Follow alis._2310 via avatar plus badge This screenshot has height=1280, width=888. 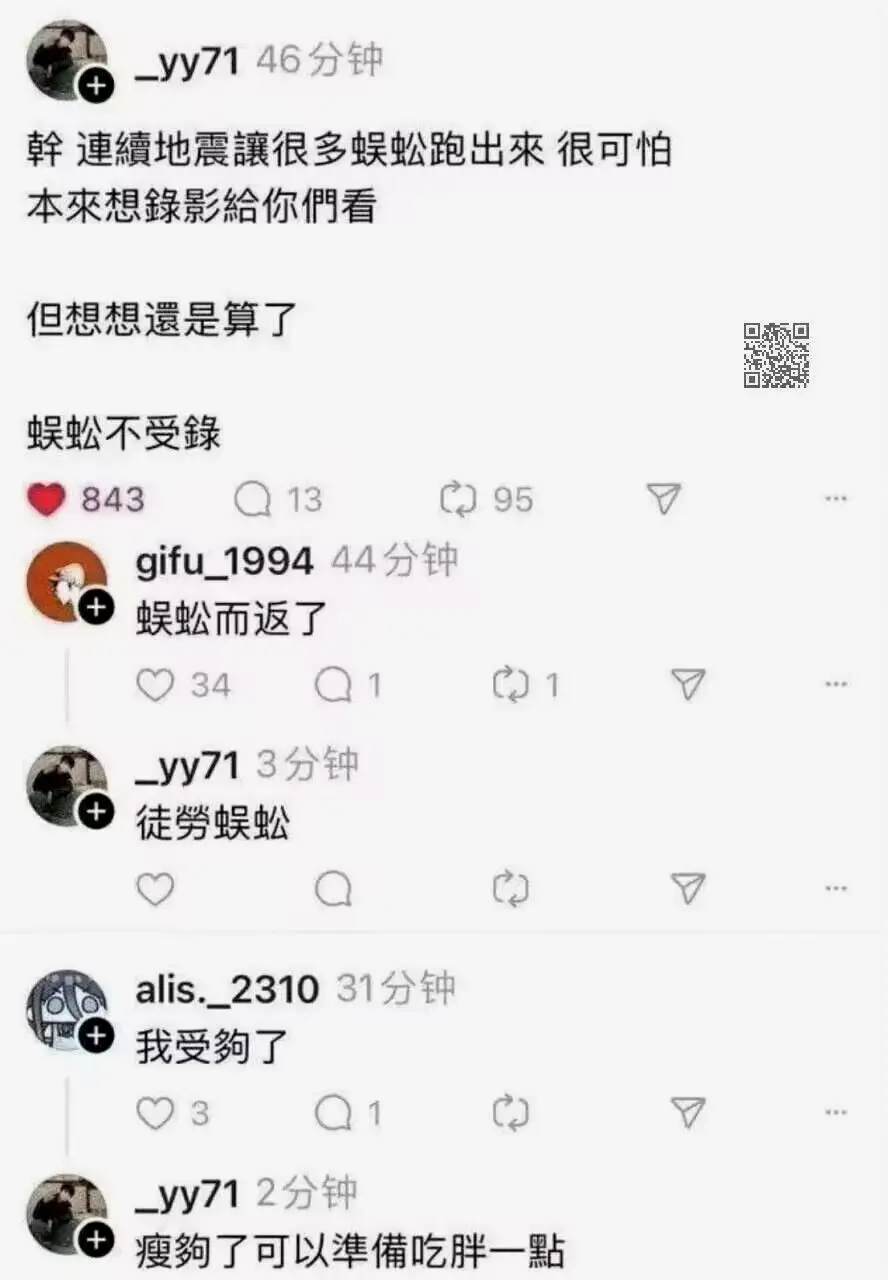click(96, 1035)
